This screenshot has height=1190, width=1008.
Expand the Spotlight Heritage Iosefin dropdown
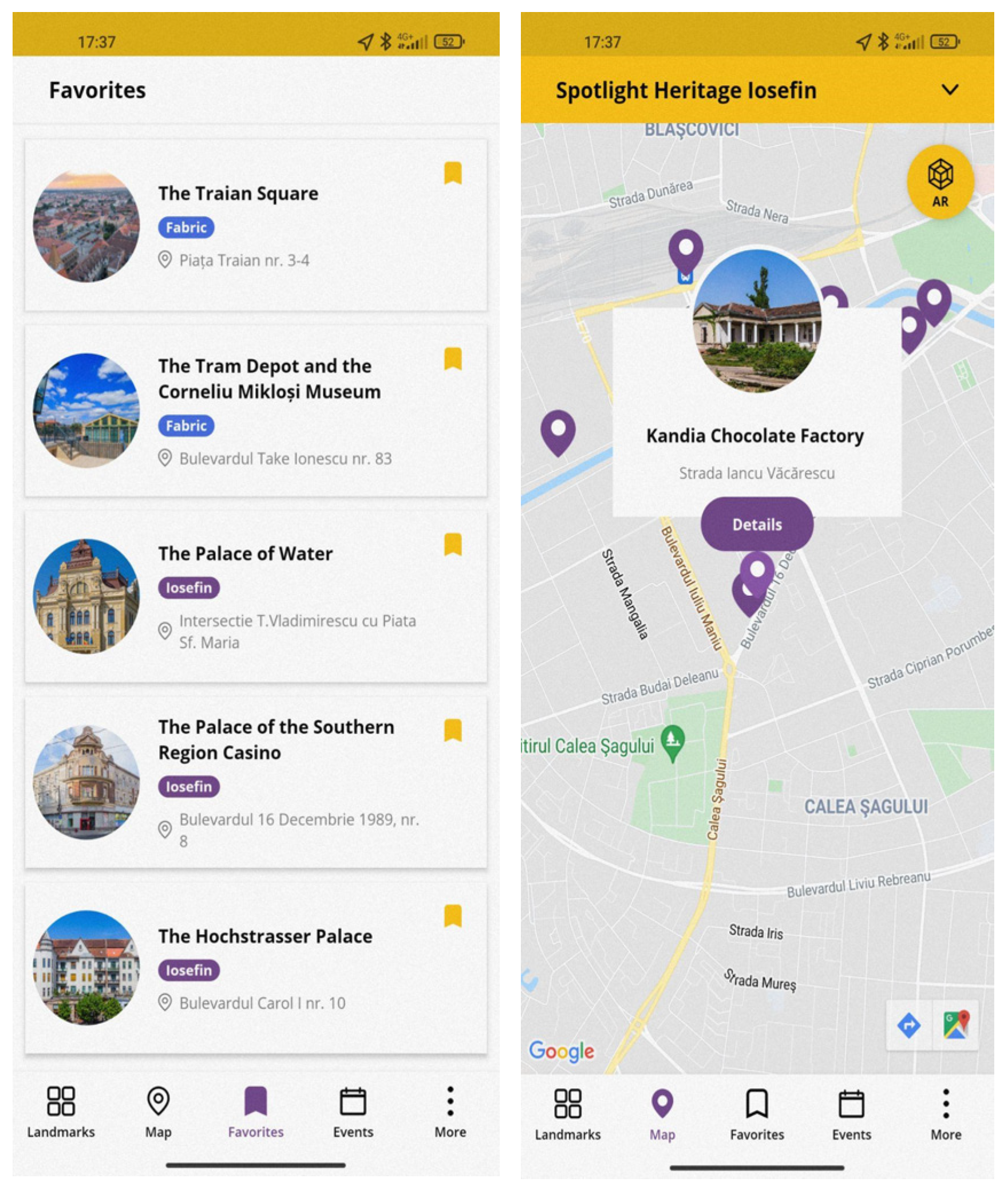(950, 90)
